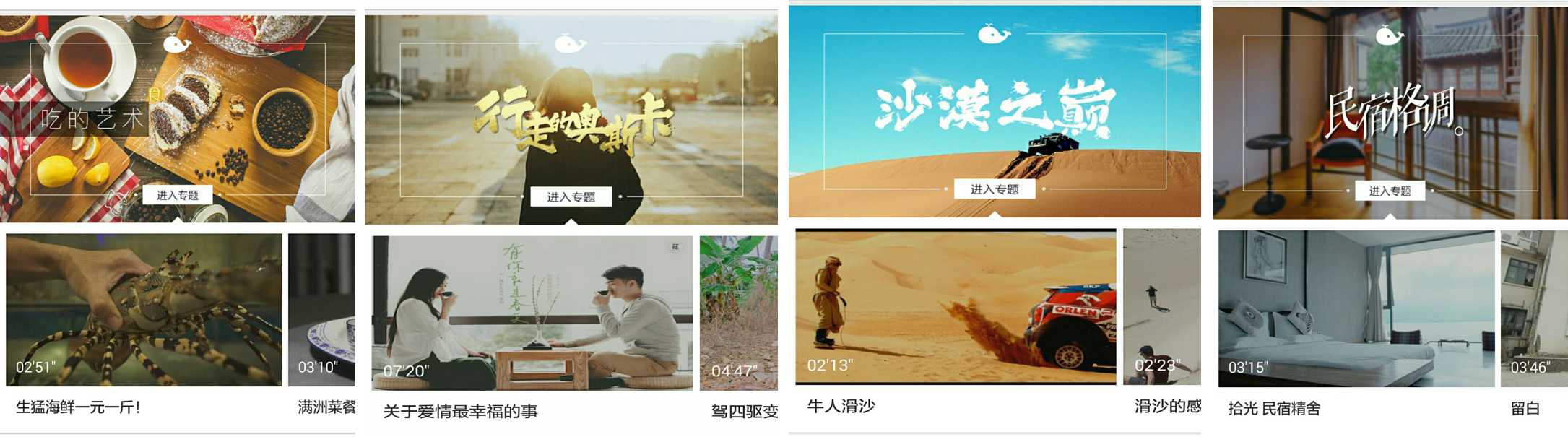Open the 留白 video card
1568x437 pixels.
pos(1533,308)
